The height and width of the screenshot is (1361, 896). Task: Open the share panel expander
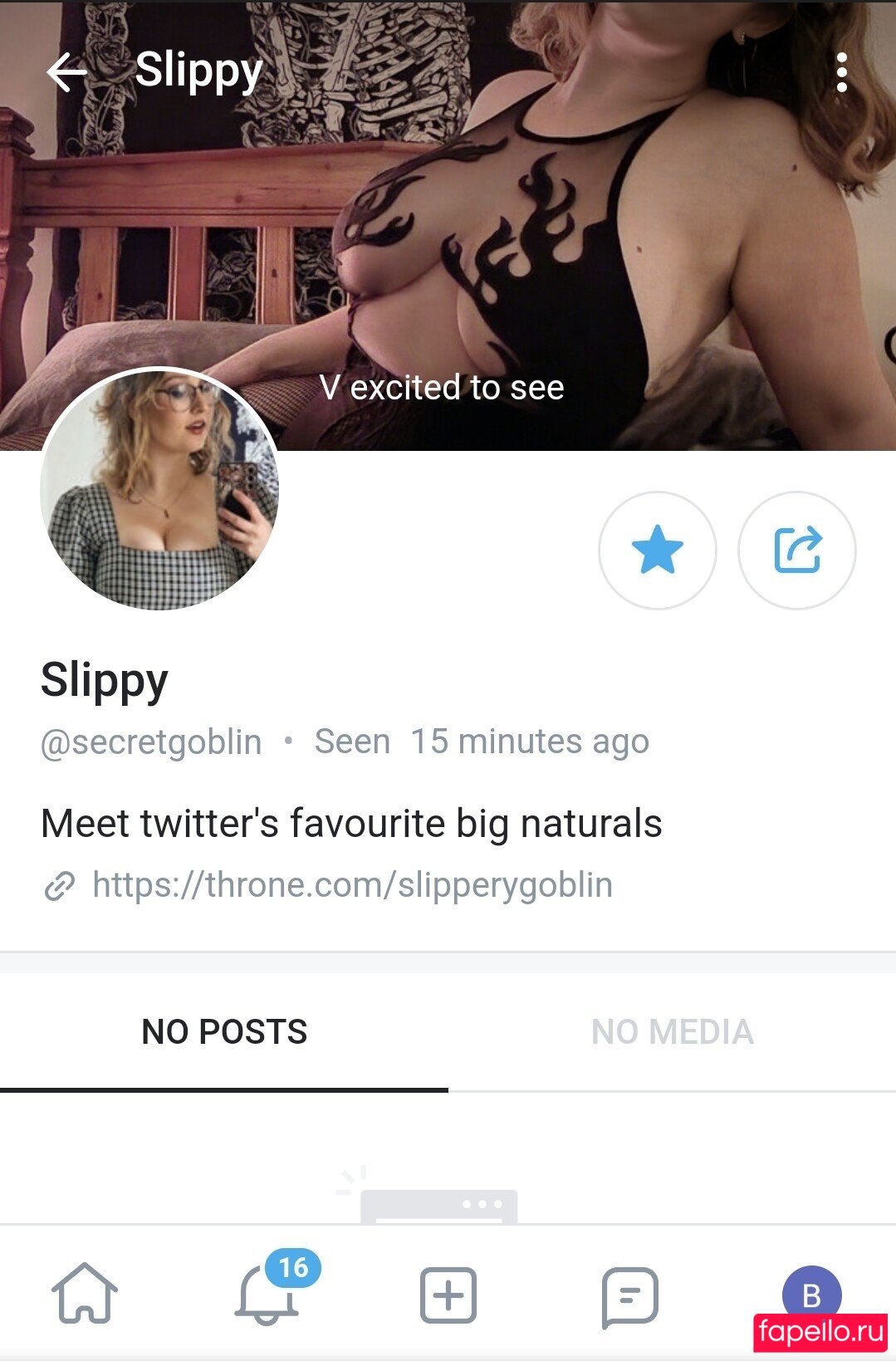coord(796,551)
